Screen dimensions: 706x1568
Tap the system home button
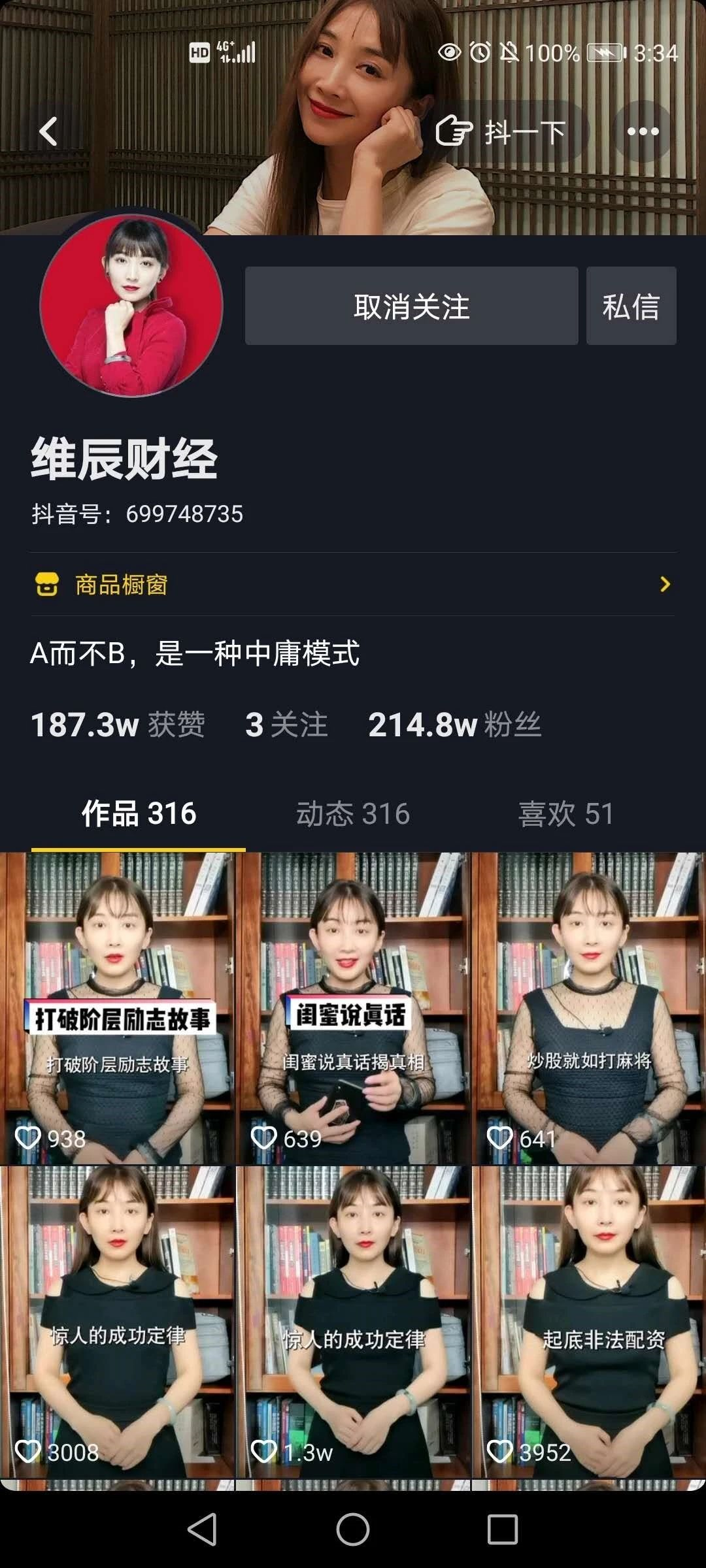coord(353,1529)
